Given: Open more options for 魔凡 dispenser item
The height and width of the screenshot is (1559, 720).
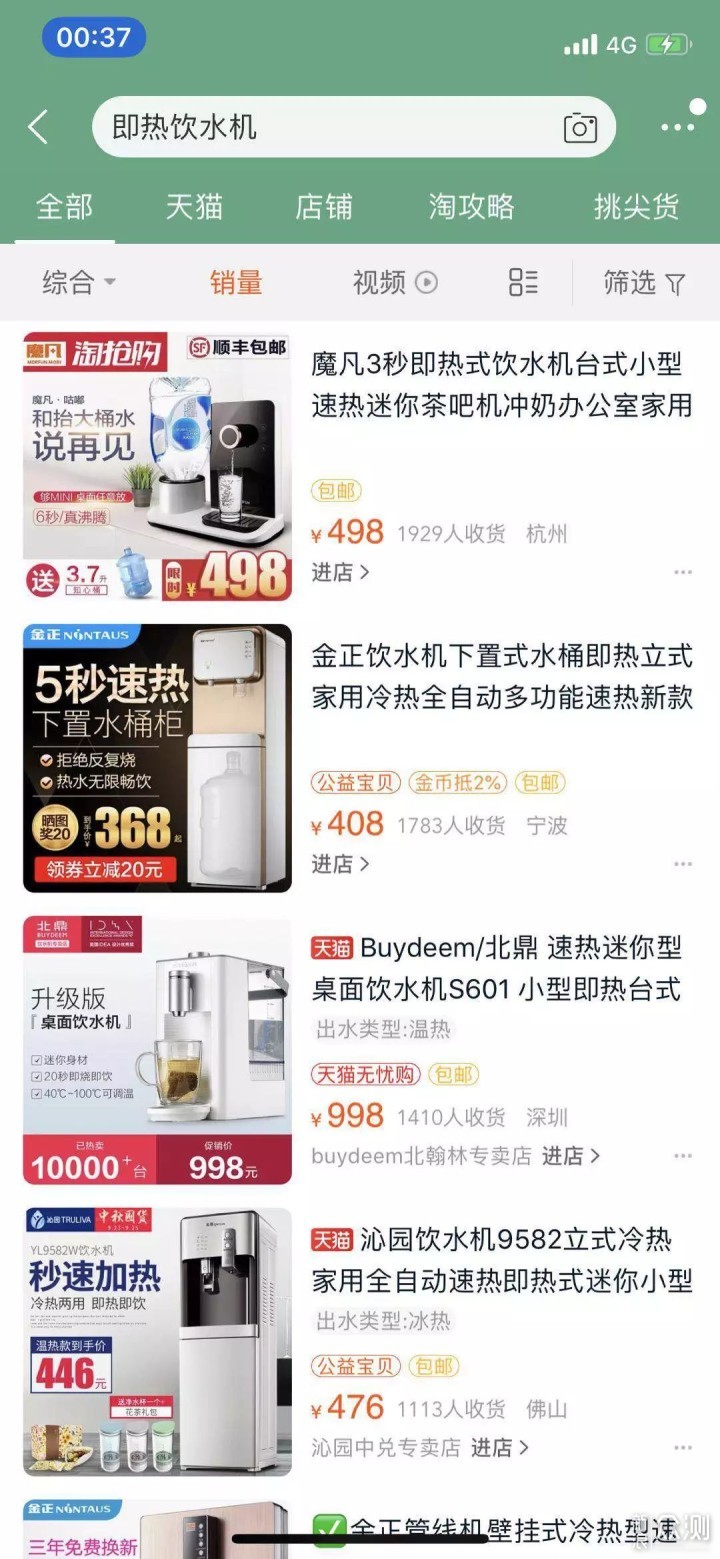Looking at the screenshot, I should click(683, 572).
